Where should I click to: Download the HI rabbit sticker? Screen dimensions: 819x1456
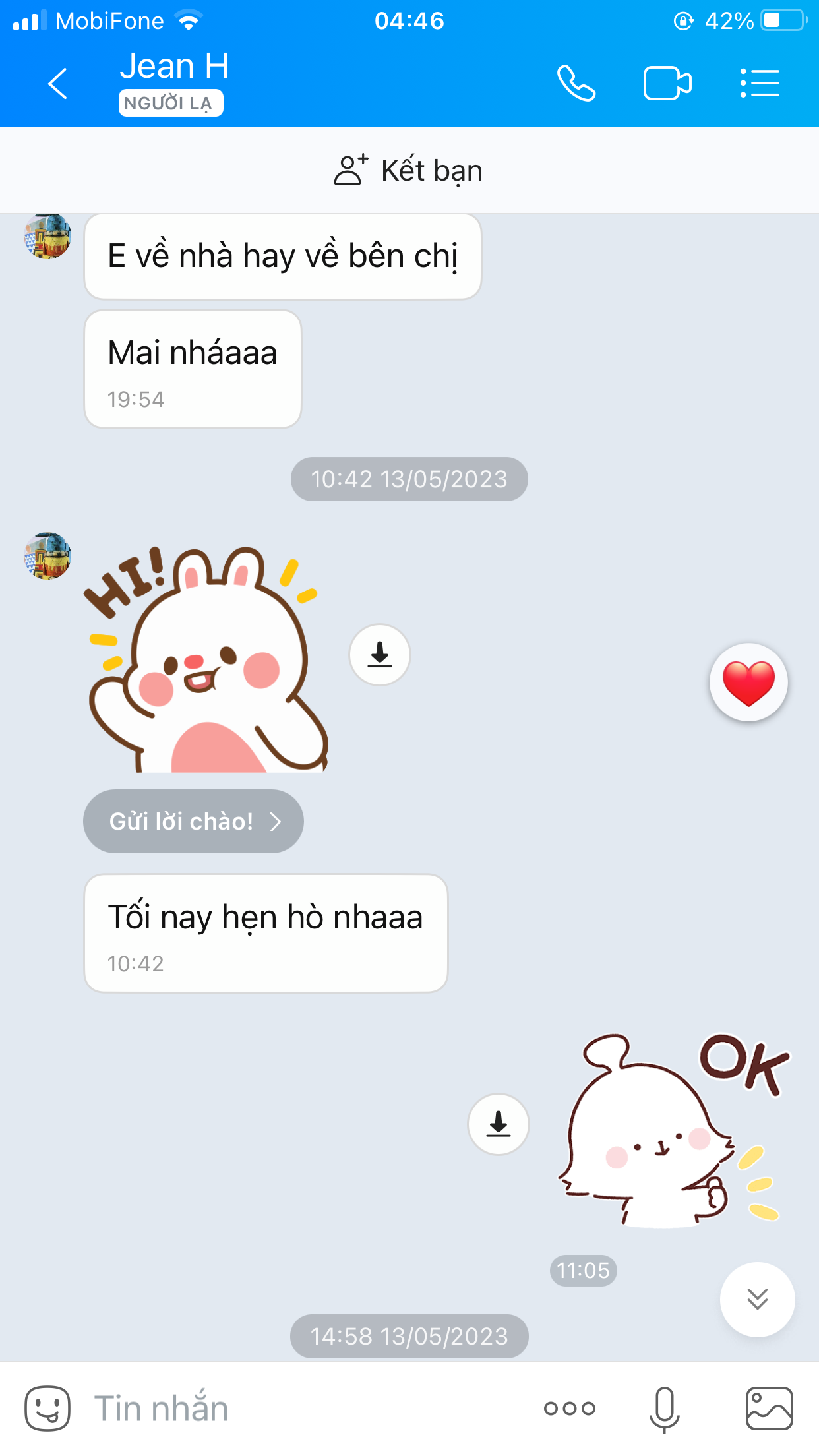coord(380,655)
